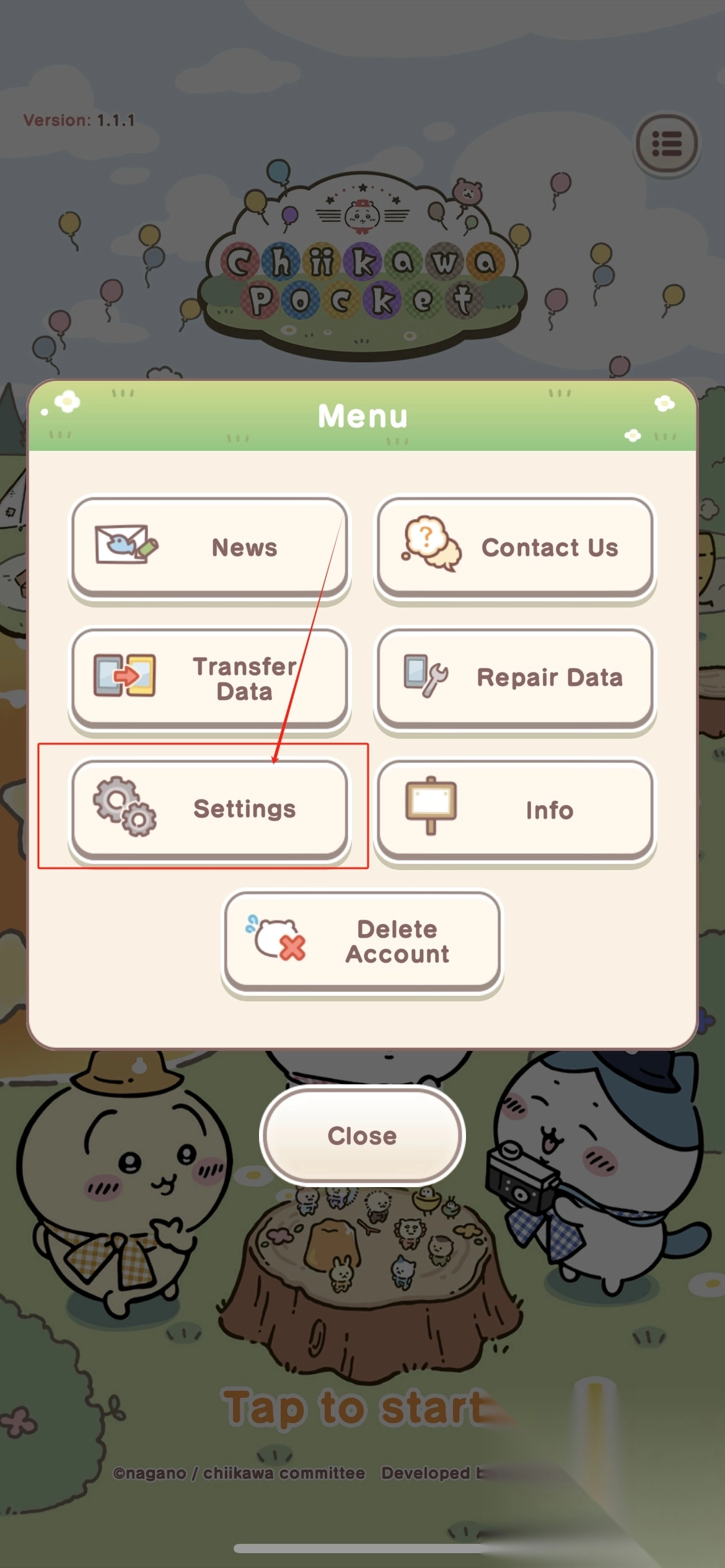View the Info section
Viewport: 725px width, 1568px height.
(514, 809)
